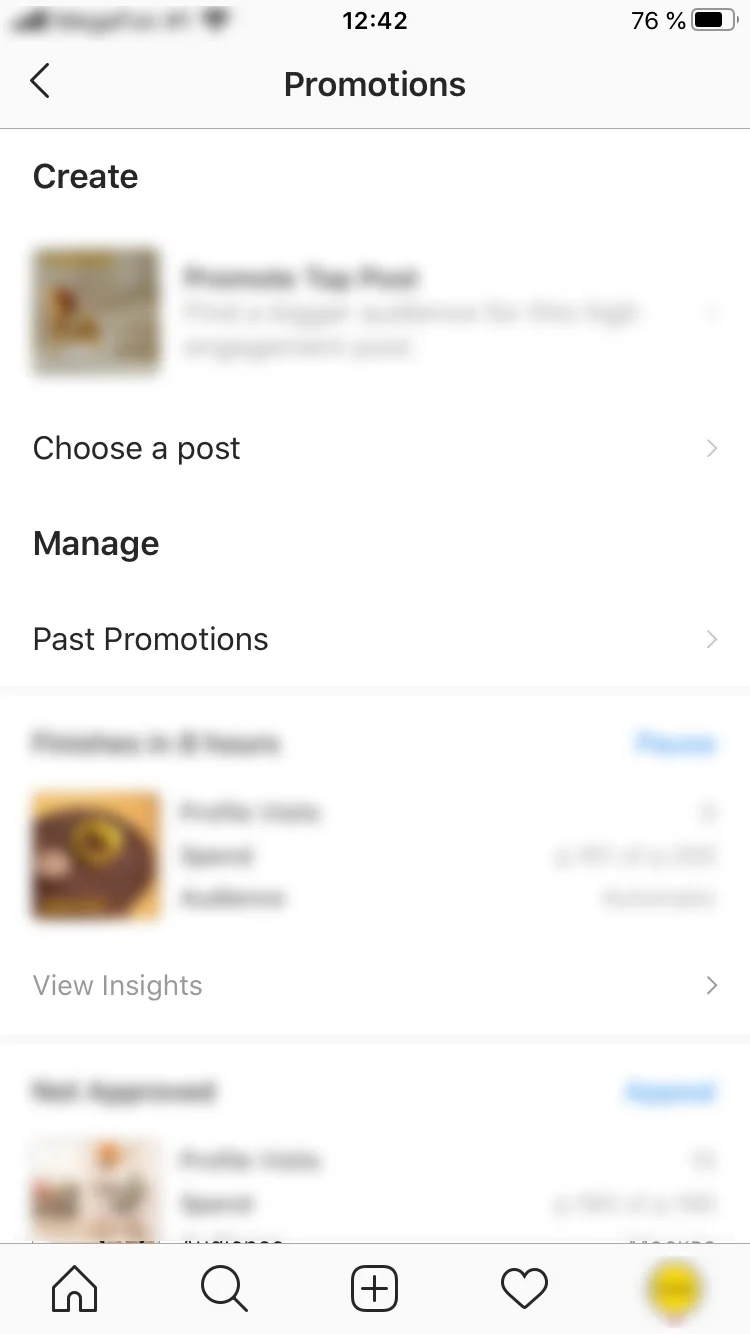Screen dimensions: 750x1334
Task: Open Choose a post
Action: (375, 448)
